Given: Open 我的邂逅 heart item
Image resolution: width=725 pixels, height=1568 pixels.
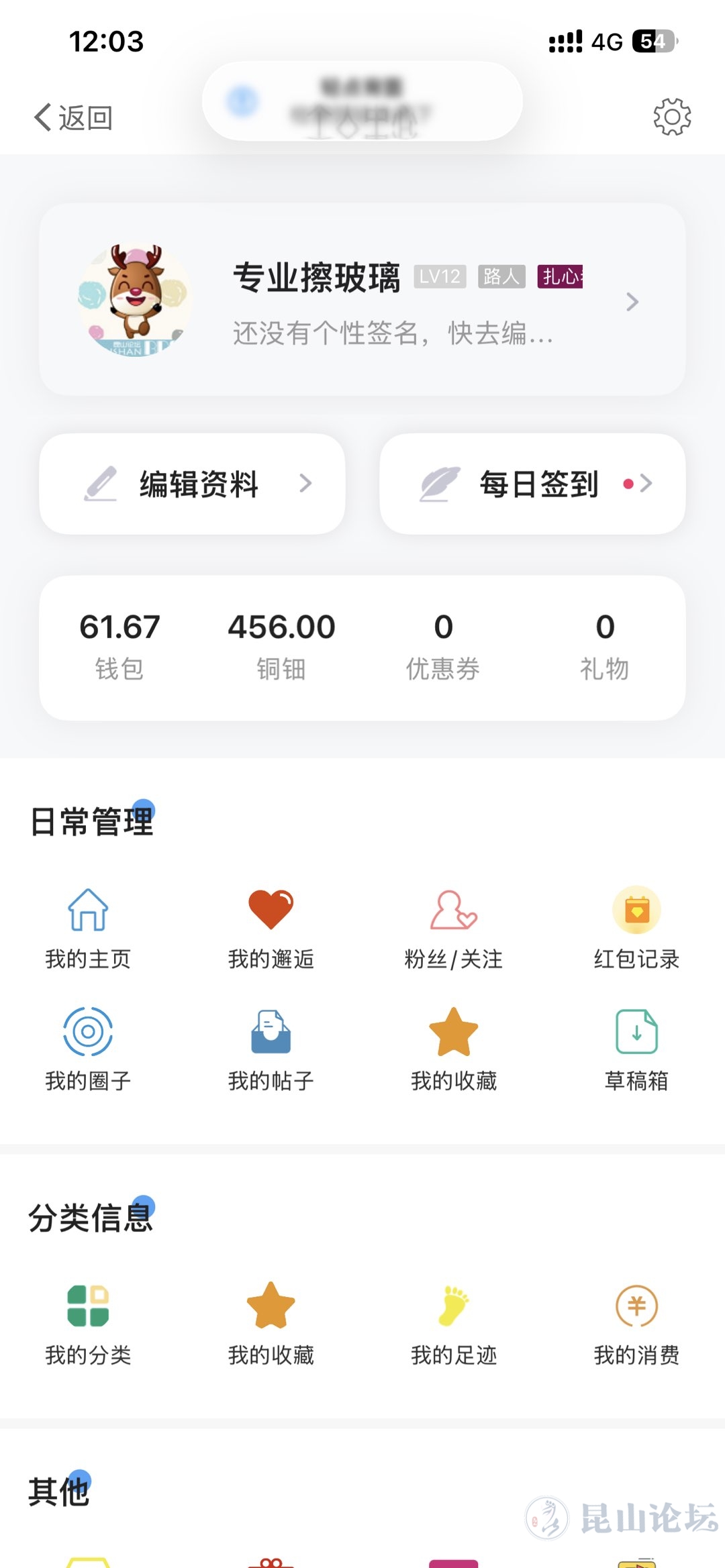Looking at the screenshot, I should click(271, 928).
